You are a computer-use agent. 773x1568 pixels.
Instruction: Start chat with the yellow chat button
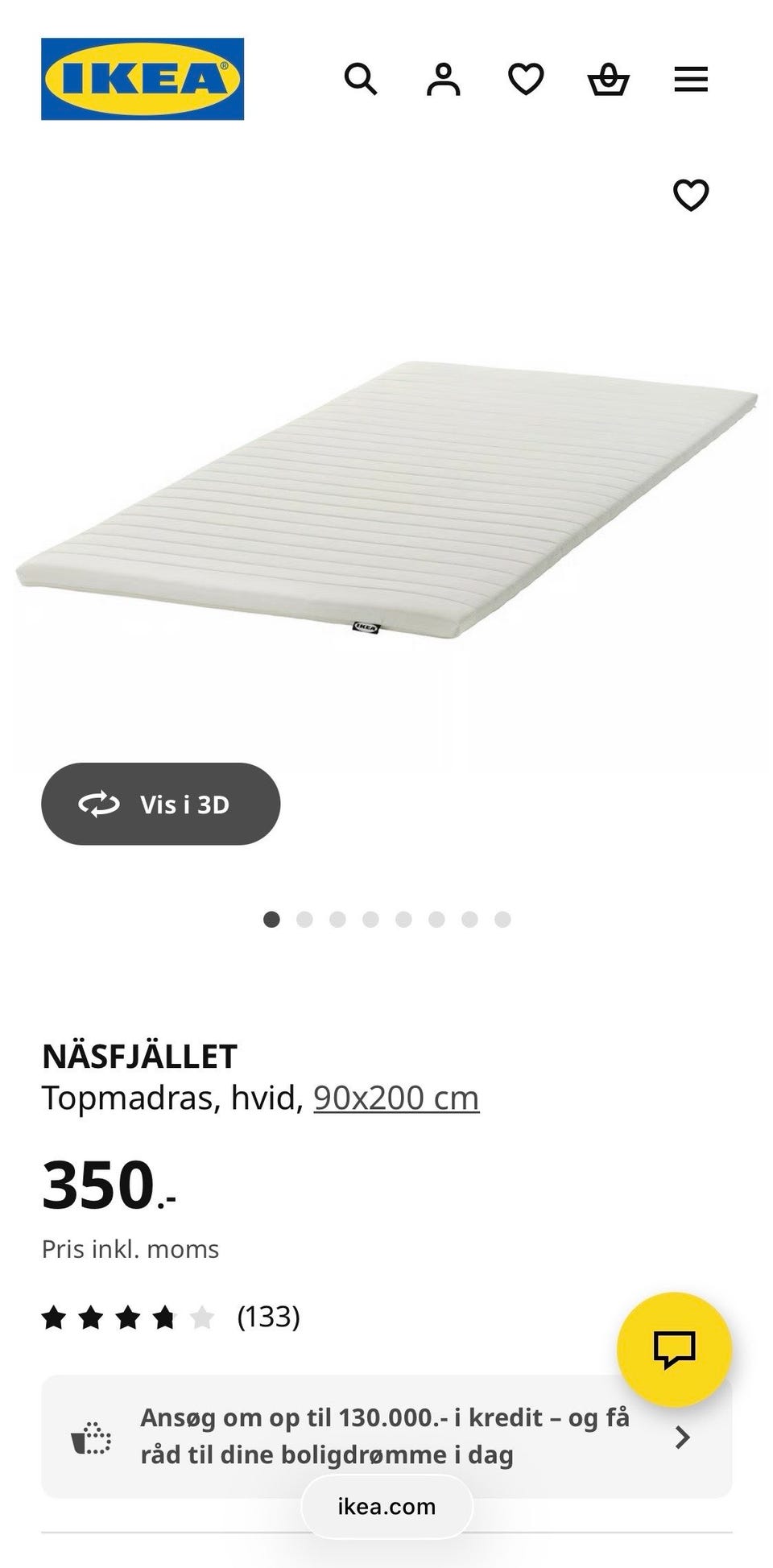pos(674,1350)
